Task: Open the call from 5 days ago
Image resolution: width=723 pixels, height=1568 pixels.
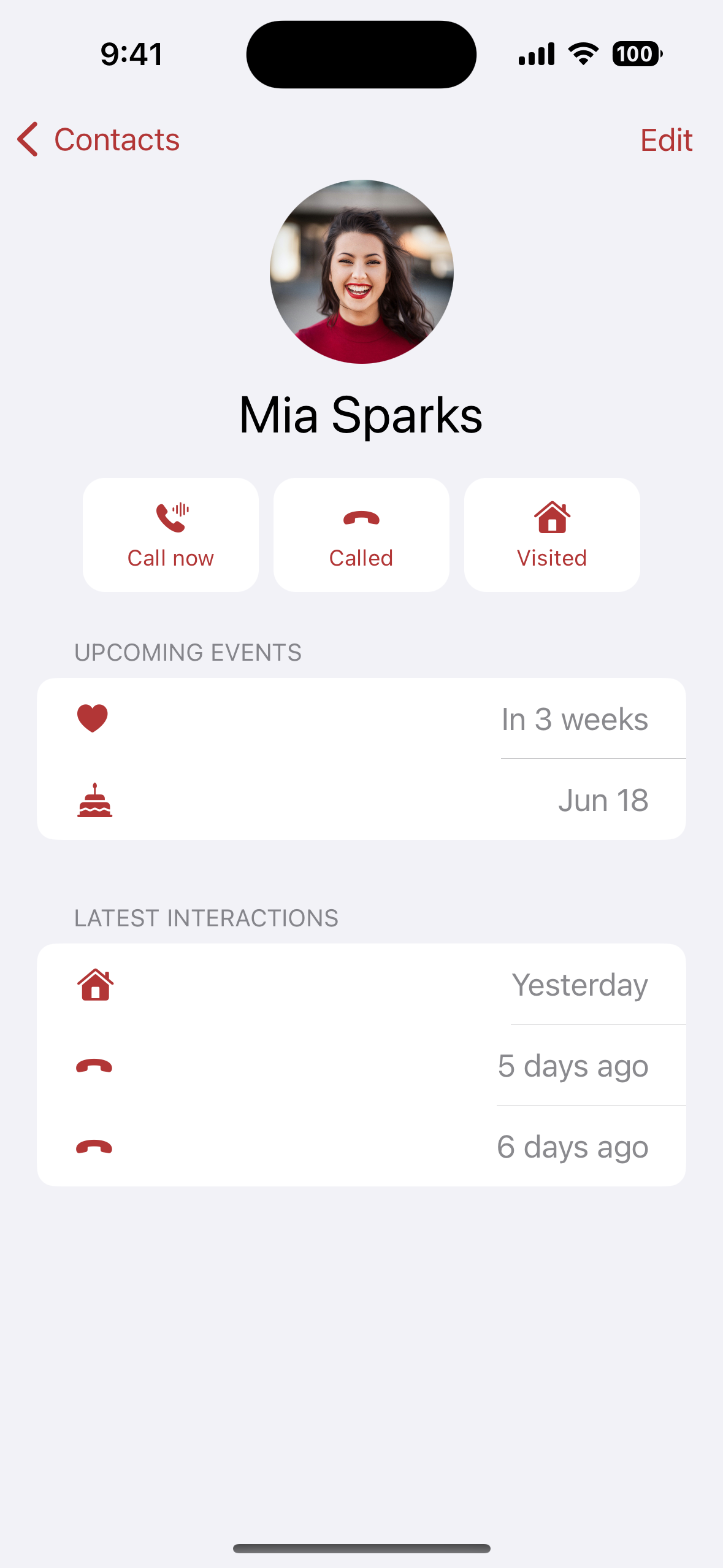Action: [361, 1066]
